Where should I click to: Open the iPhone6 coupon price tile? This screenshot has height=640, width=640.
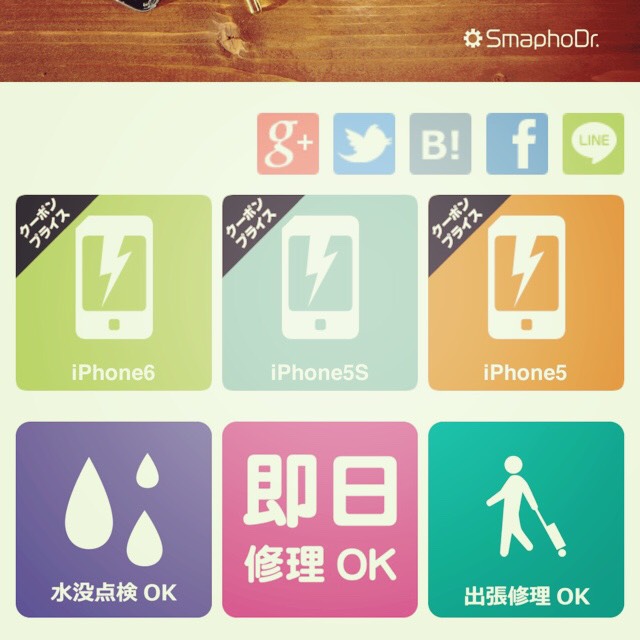[114, 292]
